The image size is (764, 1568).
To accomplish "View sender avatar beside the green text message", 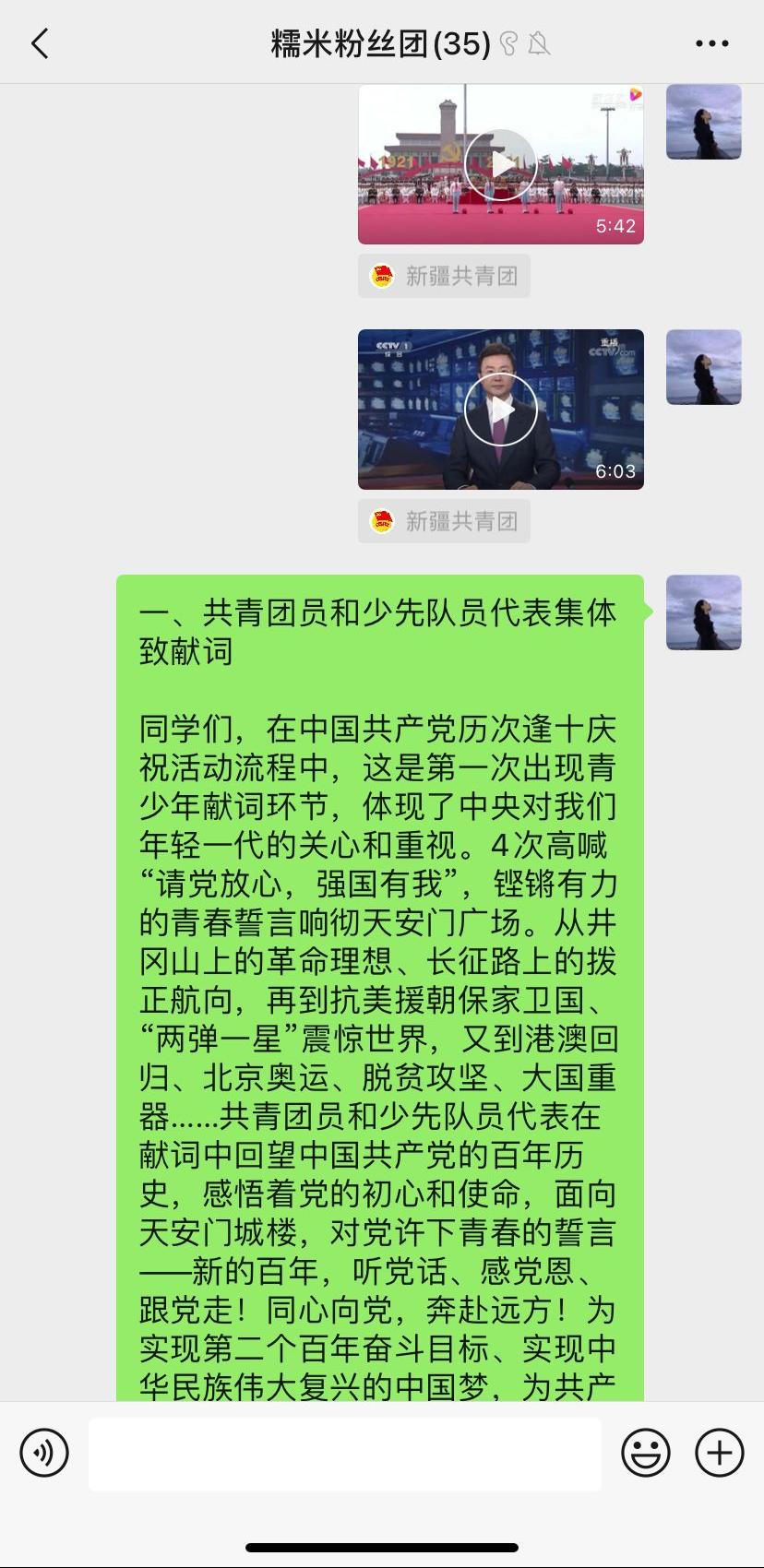I will pos(703,612).
